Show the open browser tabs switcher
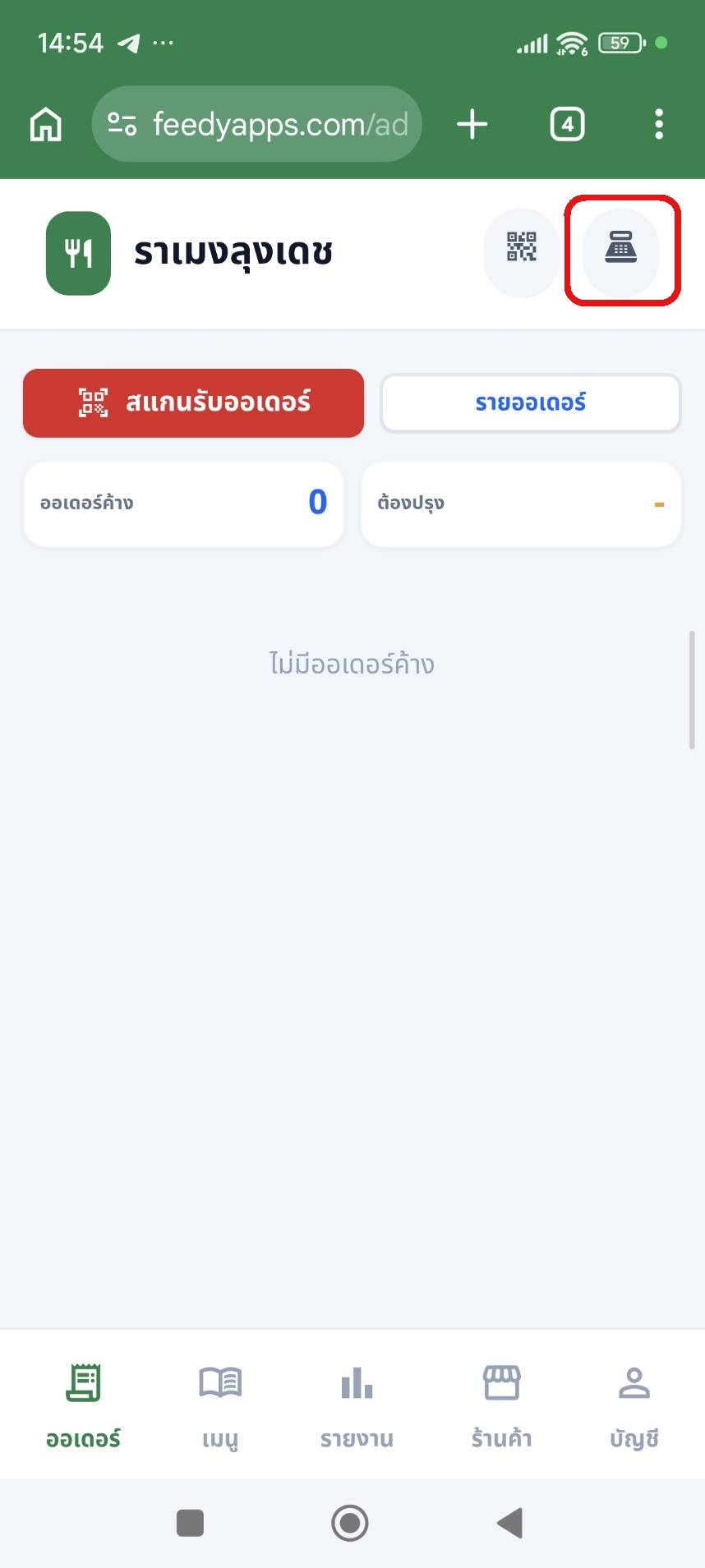This screenshot has height=1568, width=705. point(567,124)
